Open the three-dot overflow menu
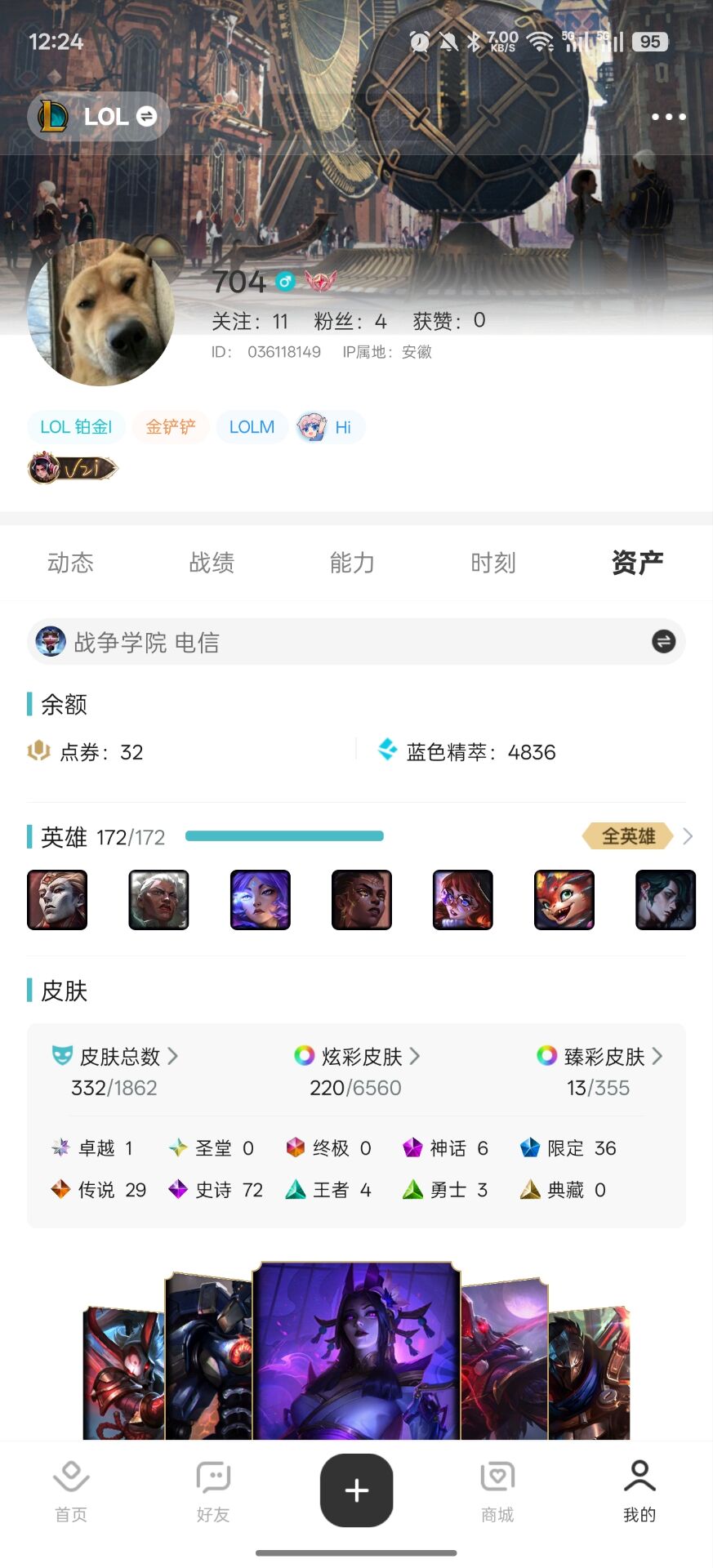The width and height of the screenshot is (713, 1568). pyautogui.click(x=668, y=117)
